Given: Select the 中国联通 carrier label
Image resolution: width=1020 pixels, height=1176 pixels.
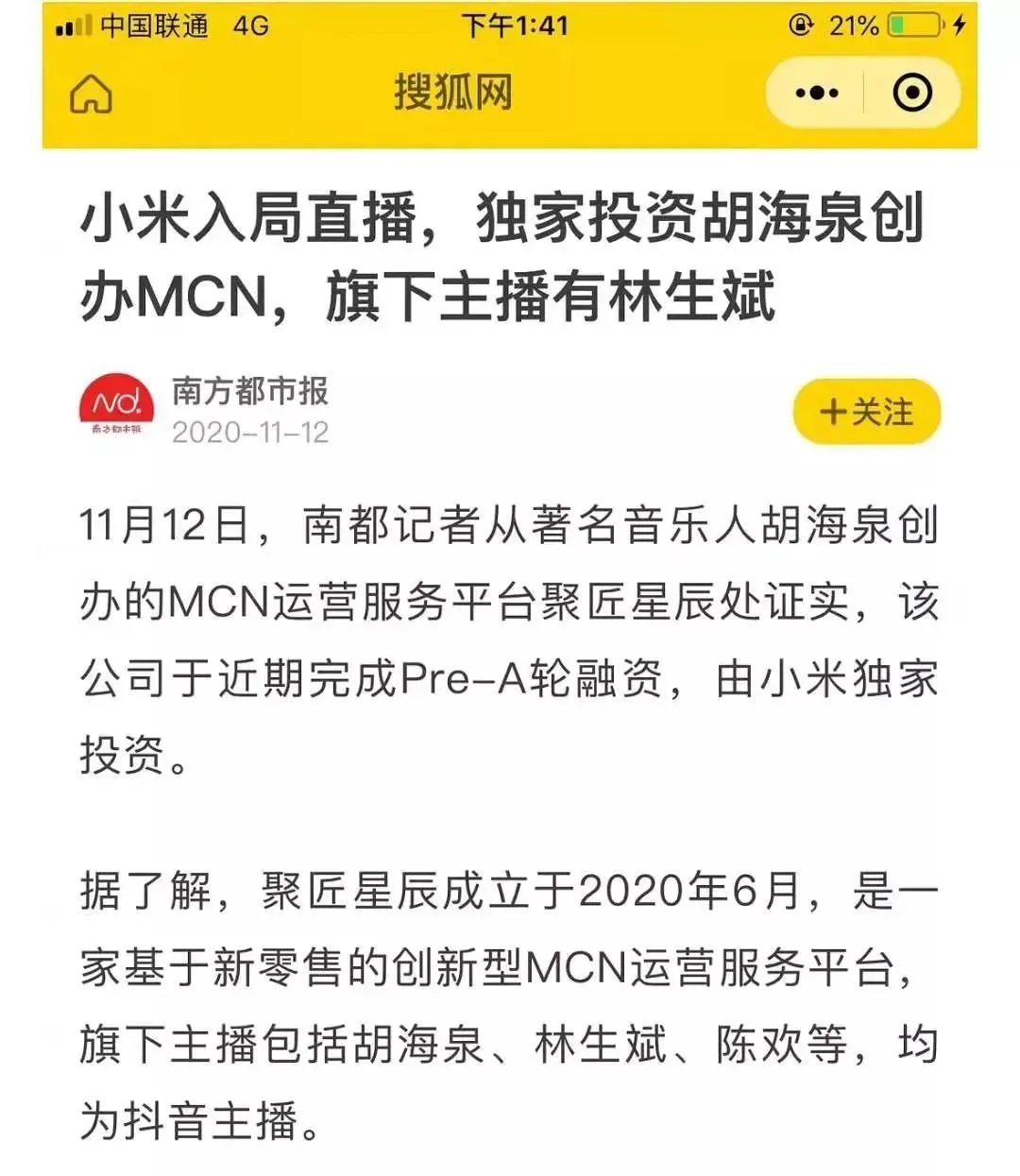Looking at the screenshot, I should tap(156, 24).
